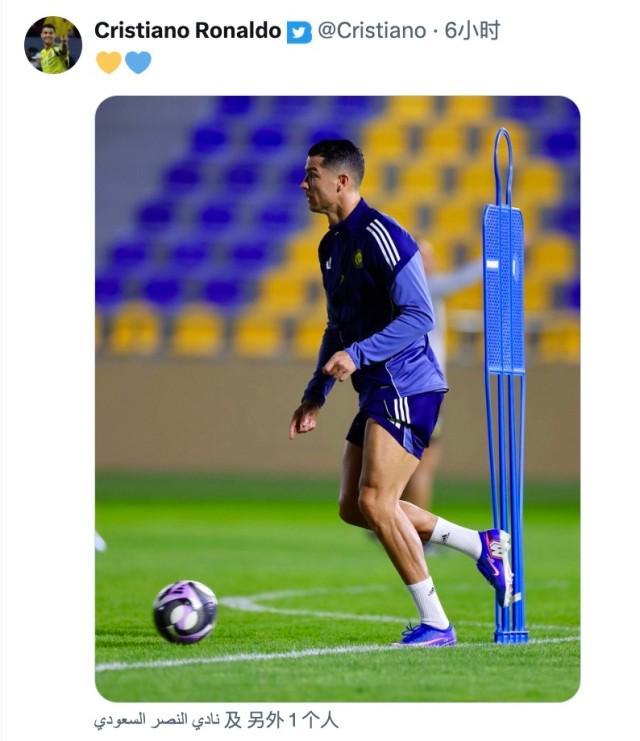View tagged accounts نادي النصر السعودي and one other

coord(216,720)
